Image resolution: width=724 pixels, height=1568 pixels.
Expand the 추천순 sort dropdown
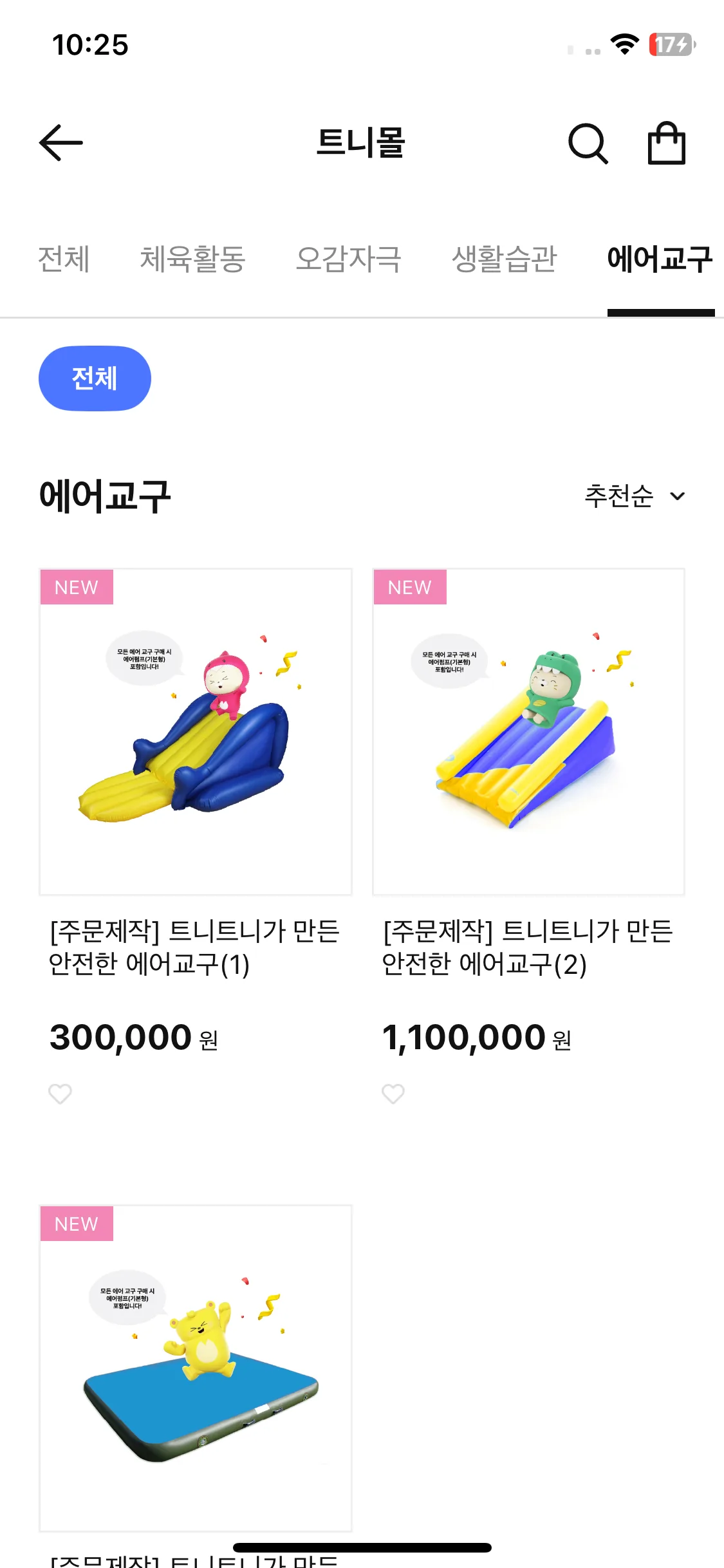pyautogui.click(x=634, y=496)
